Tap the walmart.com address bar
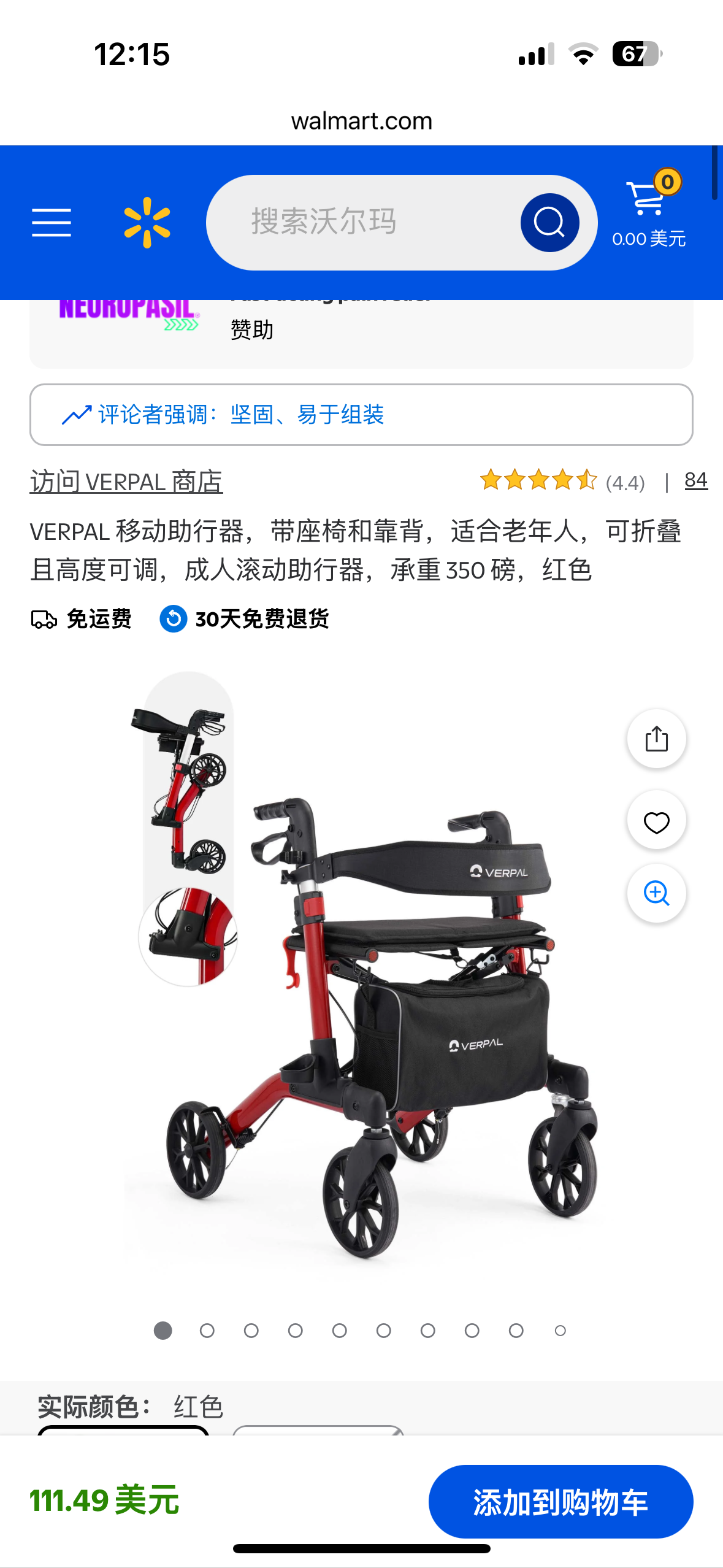 pos(362,121)
